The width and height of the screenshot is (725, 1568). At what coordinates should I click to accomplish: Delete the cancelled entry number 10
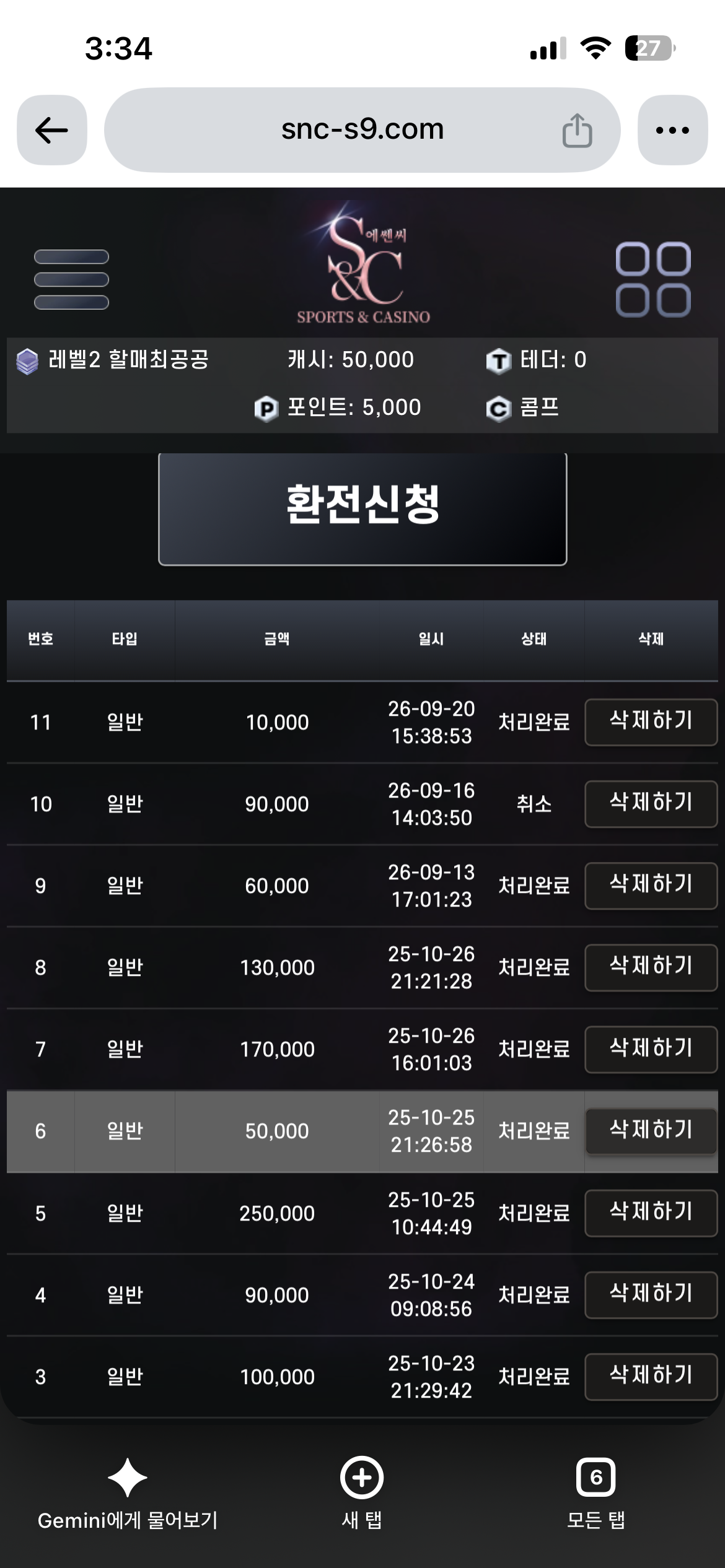pyautogui.click(x=651, y=804)
